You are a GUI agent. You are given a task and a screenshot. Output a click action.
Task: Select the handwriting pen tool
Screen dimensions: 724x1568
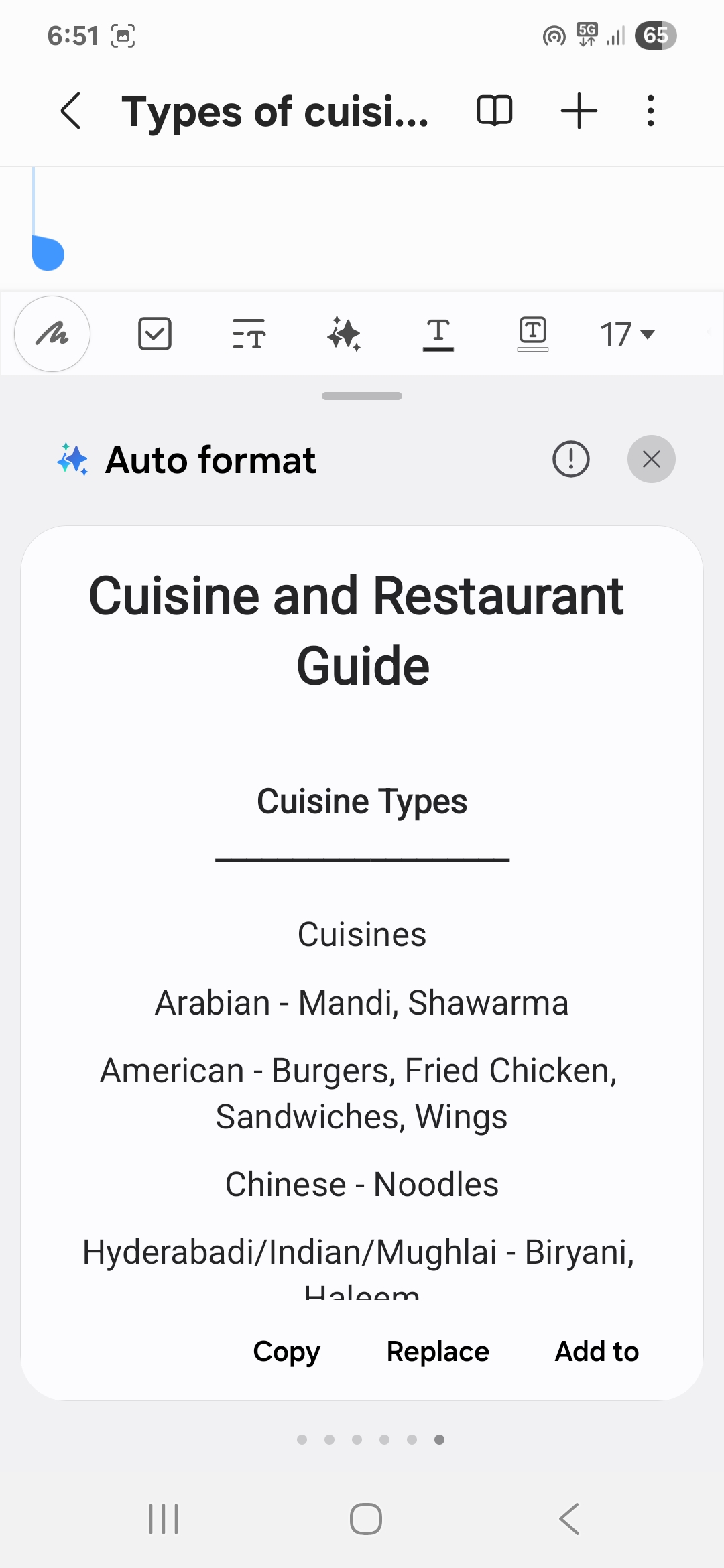coord(52,334)
